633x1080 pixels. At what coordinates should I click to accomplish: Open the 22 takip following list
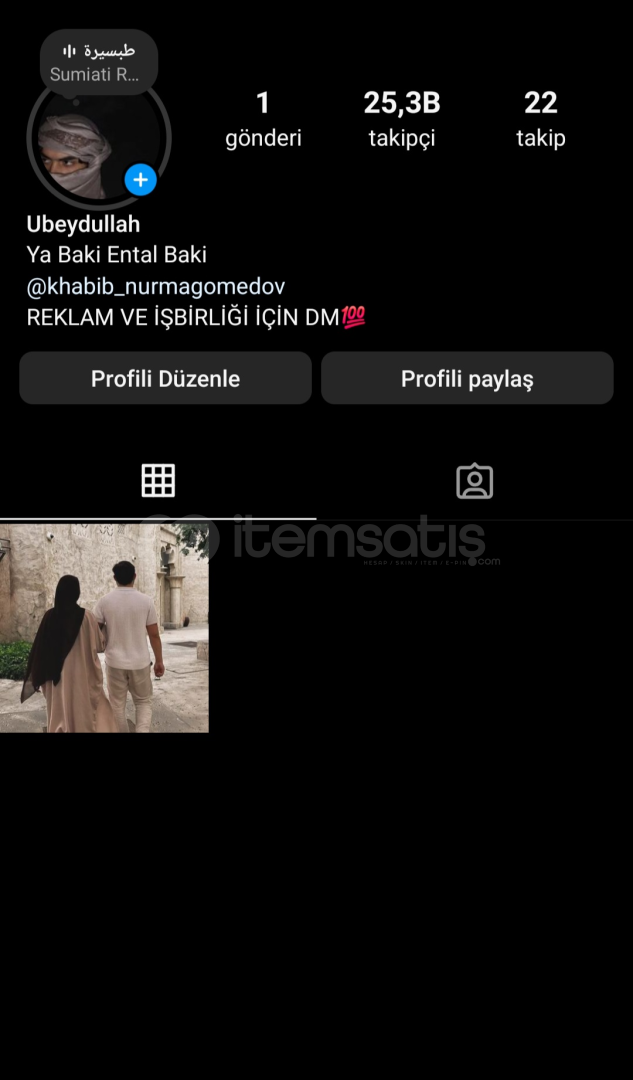[x=540, y=119]
